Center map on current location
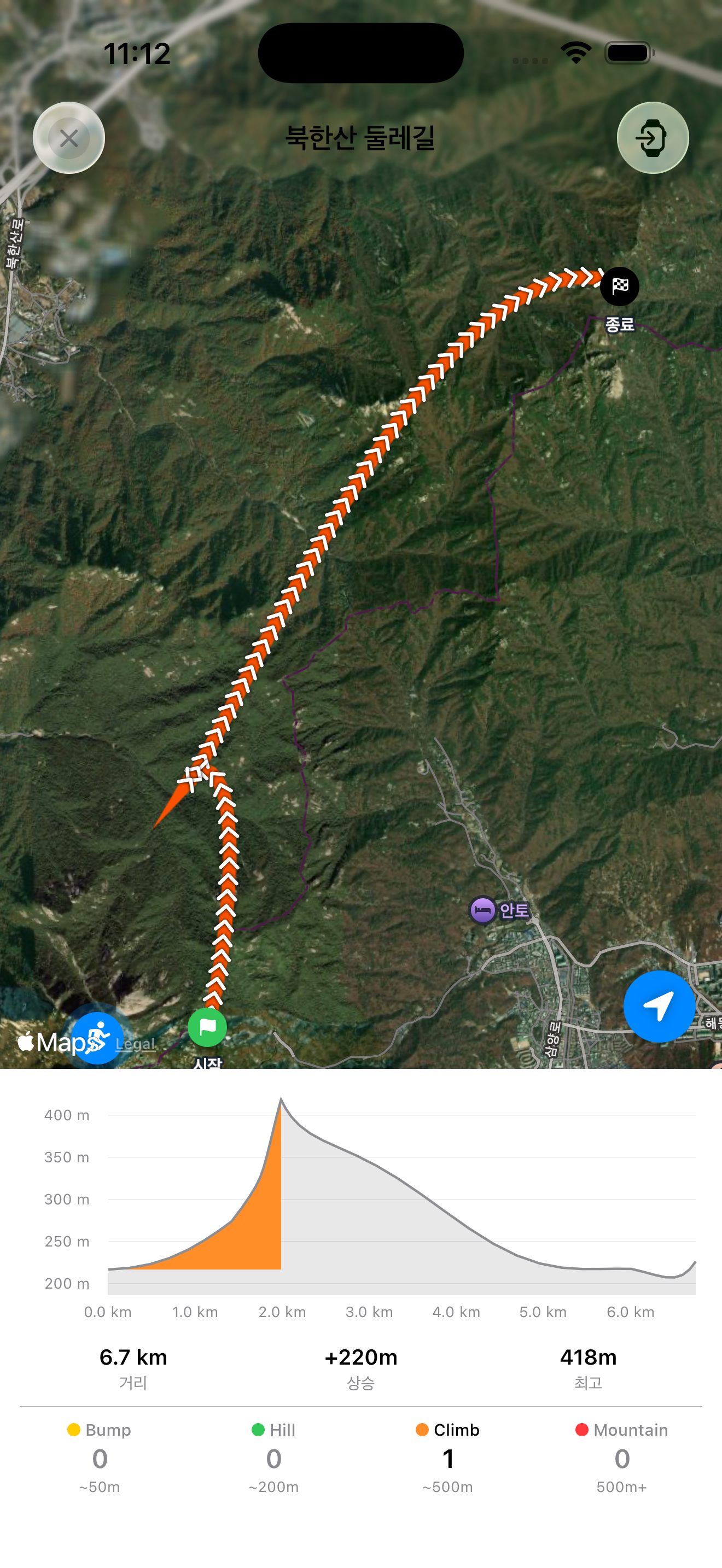This screenshot has height=1568, width=722. pyautogui.click(x=659, y=1006)
